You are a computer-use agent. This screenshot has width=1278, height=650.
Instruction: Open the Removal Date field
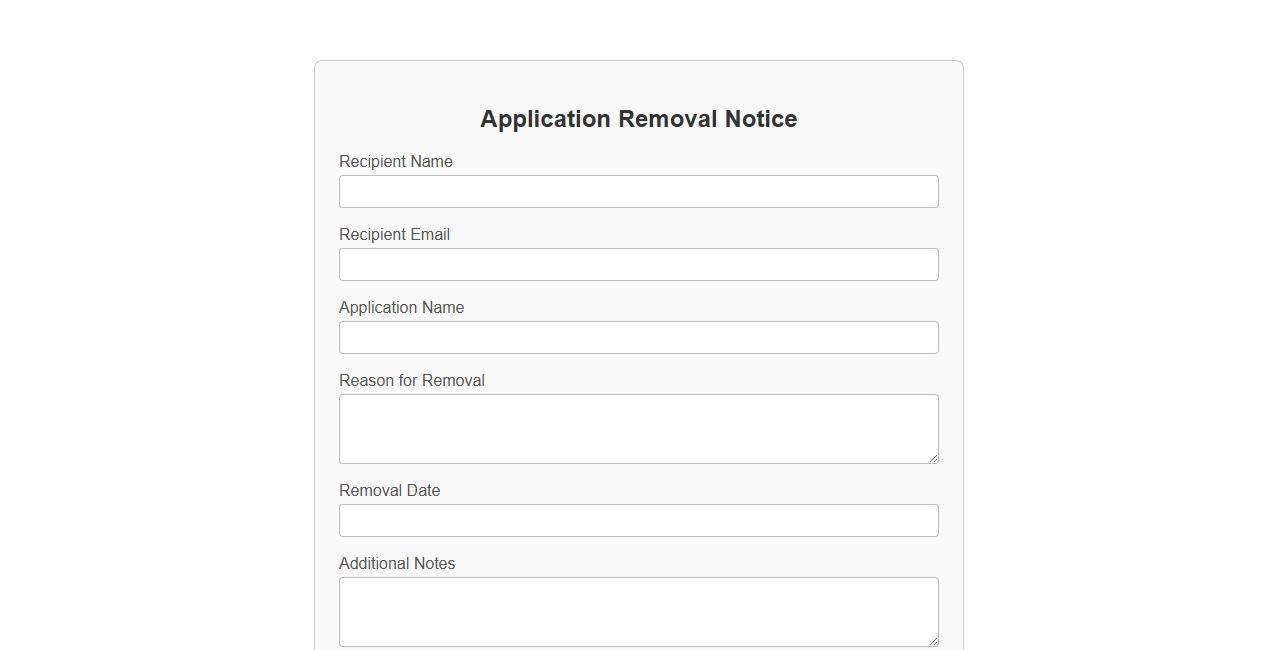click(x=638, y=521)
